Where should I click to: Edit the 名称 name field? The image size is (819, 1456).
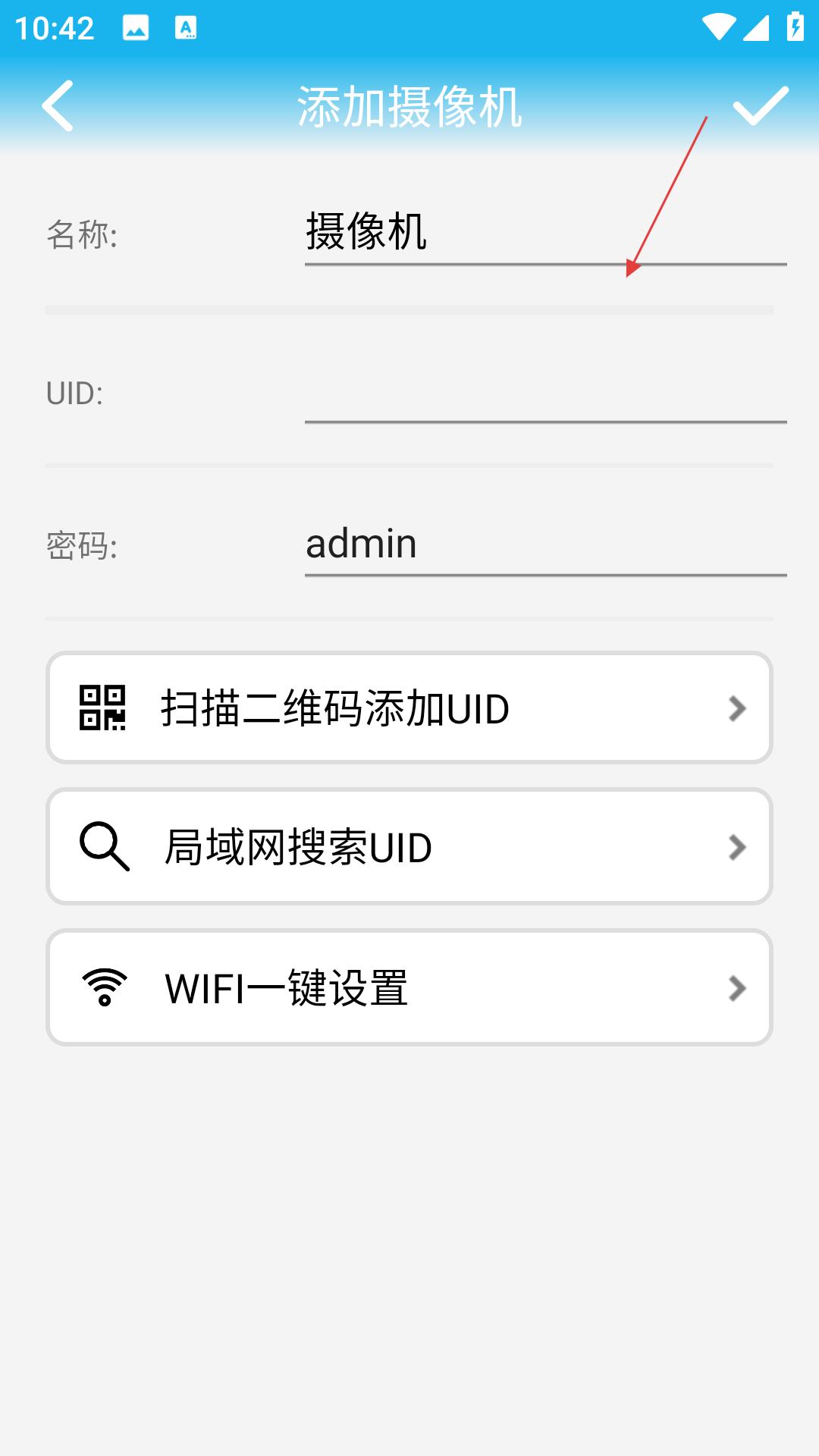pyautogui.click(x=545, y=233)
